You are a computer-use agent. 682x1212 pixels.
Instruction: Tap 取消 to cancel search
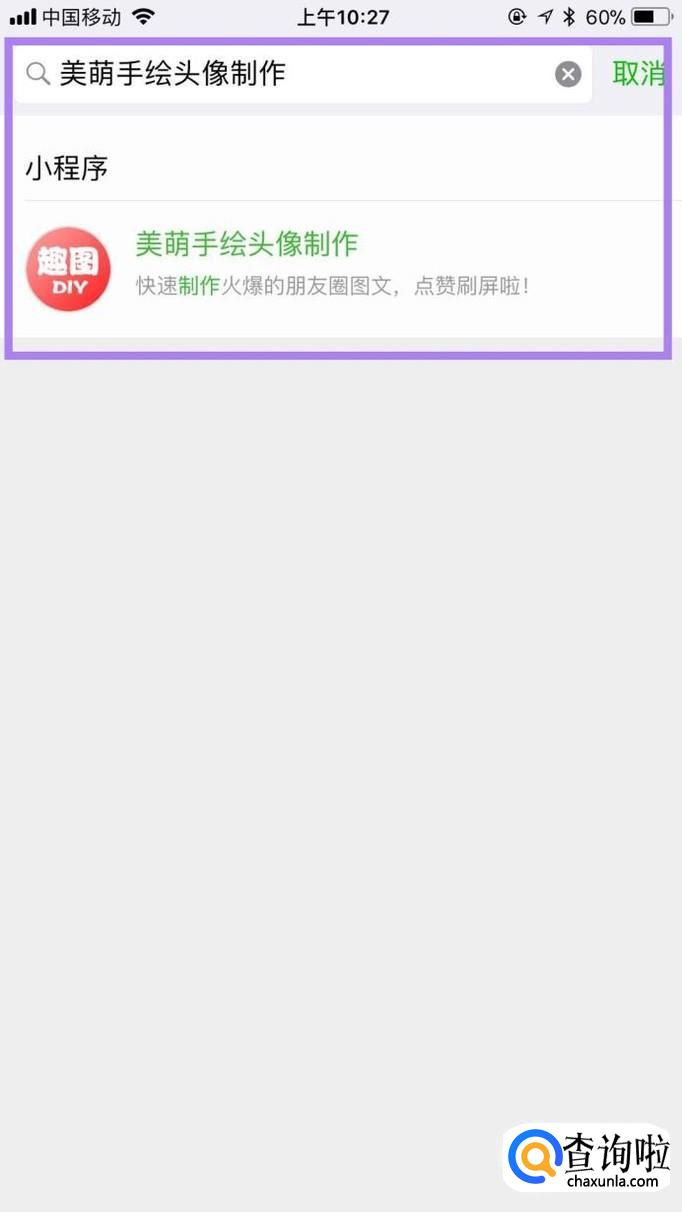pyautogui.click(x=638, y=74)
